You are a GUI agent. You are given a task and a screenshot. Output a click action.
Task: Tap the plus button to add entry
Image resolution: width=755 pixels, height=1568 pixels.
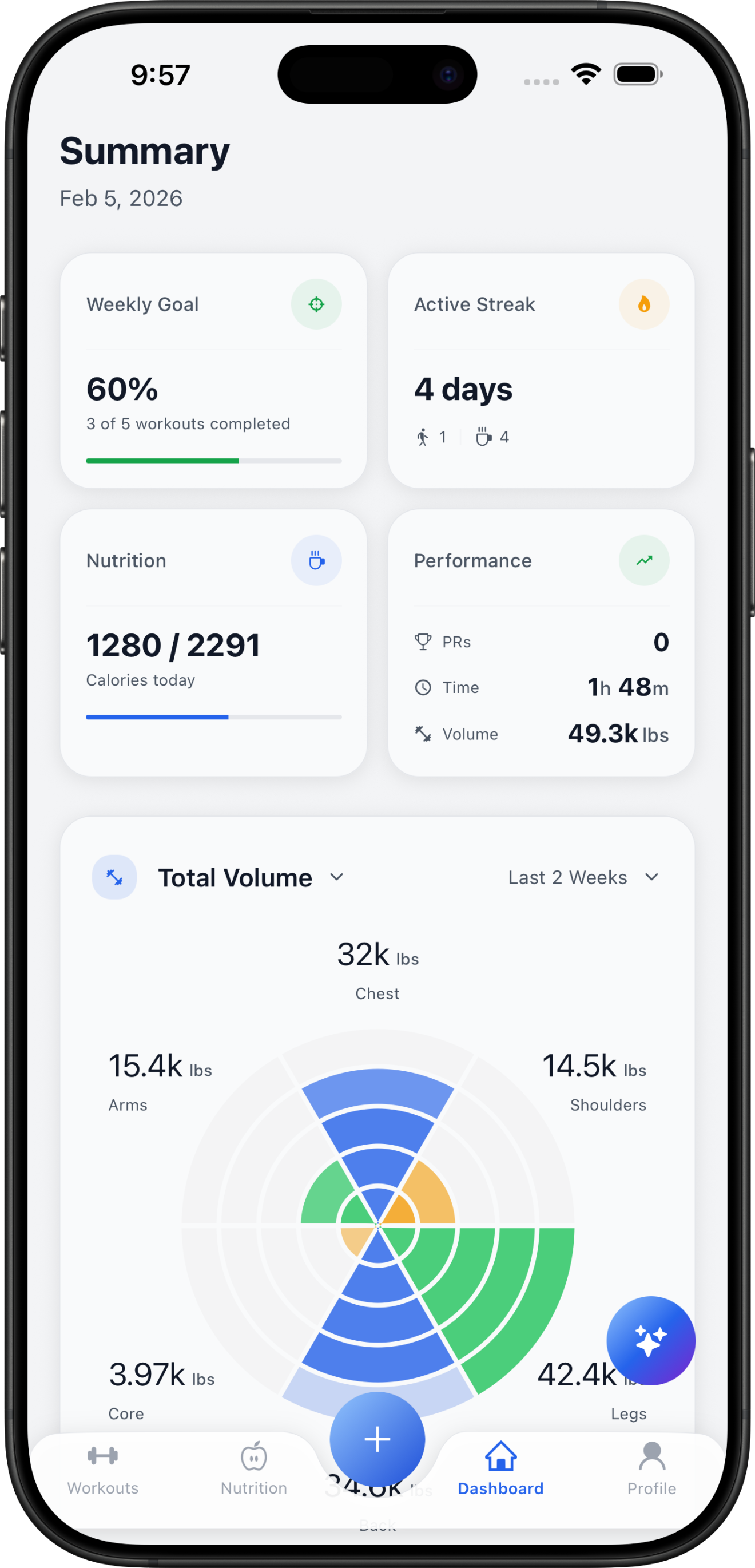[377, 1439]
